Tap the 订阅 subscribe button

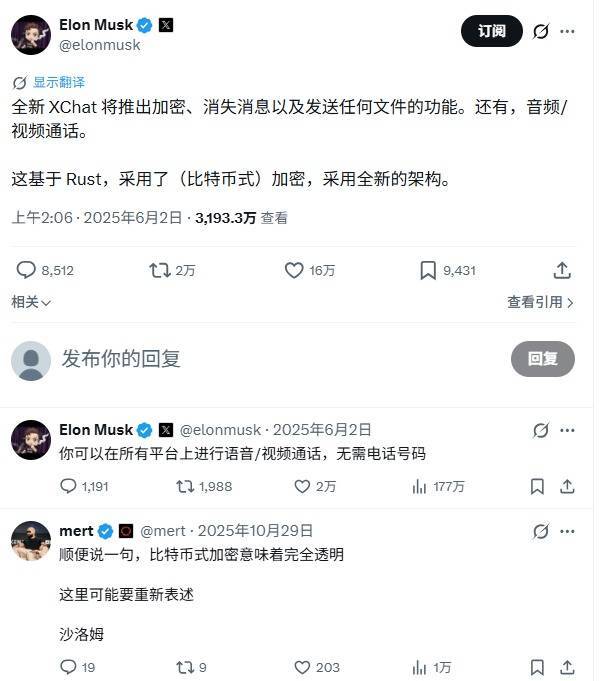(x=491, y=31)
